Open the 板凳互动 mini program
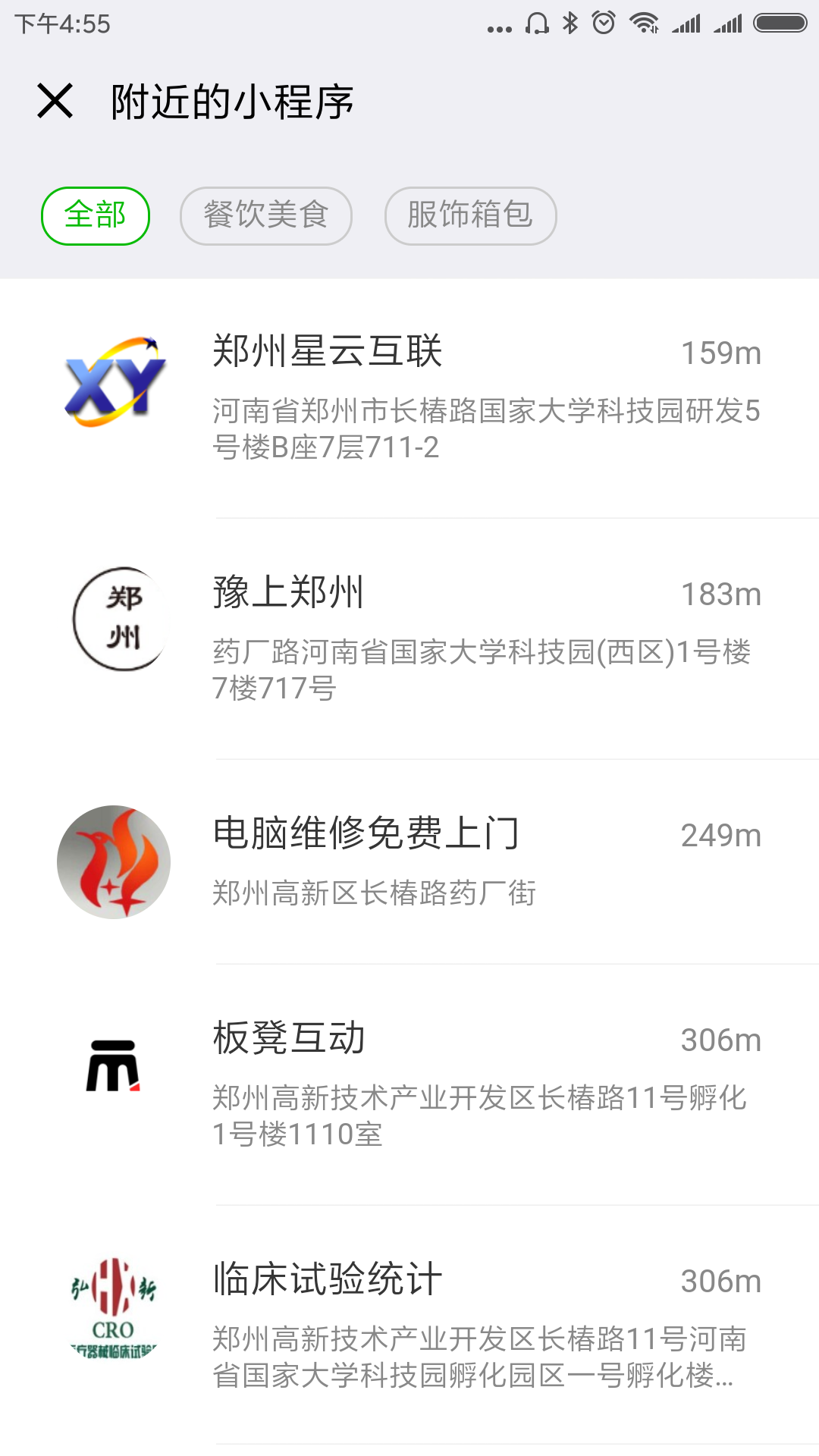Image resolution: width=819 pixels, height=1456 pixels. pos(409,1084)
